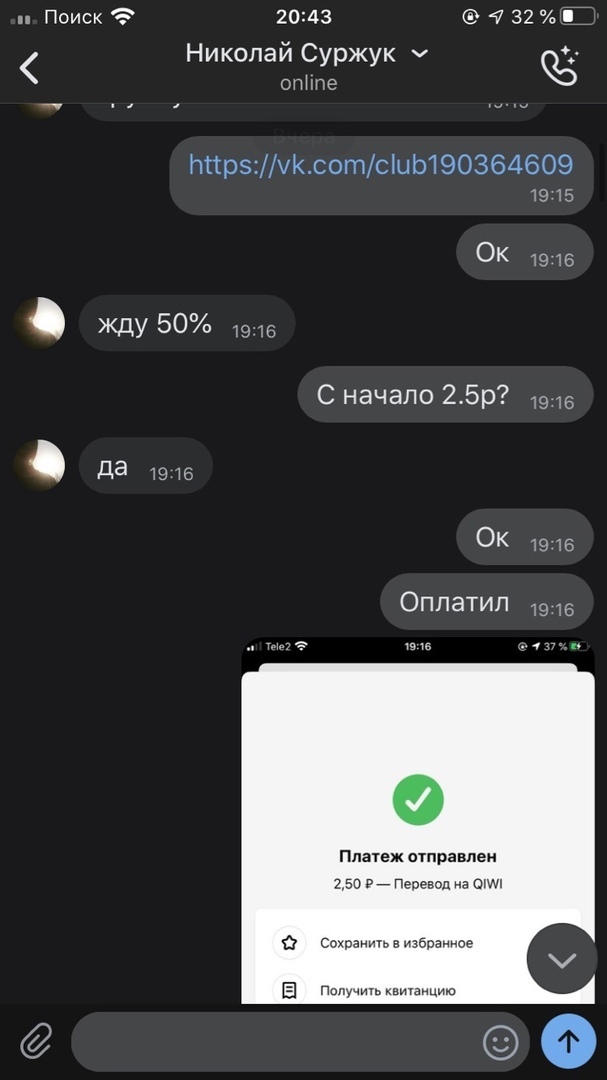
Task: Open the vk.com/club190364609 link
Action: pos(380,165)
